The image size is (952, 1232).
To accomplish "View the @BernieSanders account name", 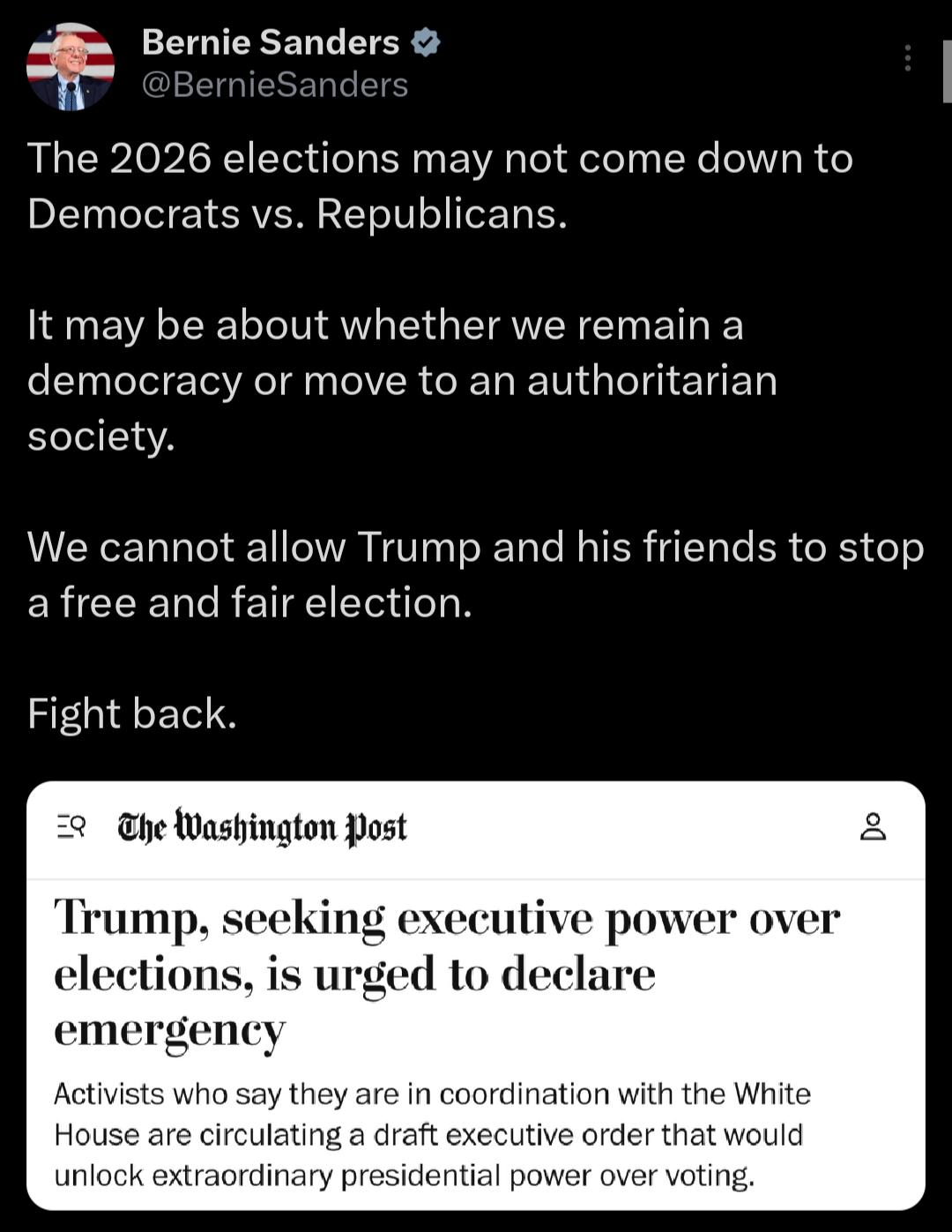I will pos(274,86).
